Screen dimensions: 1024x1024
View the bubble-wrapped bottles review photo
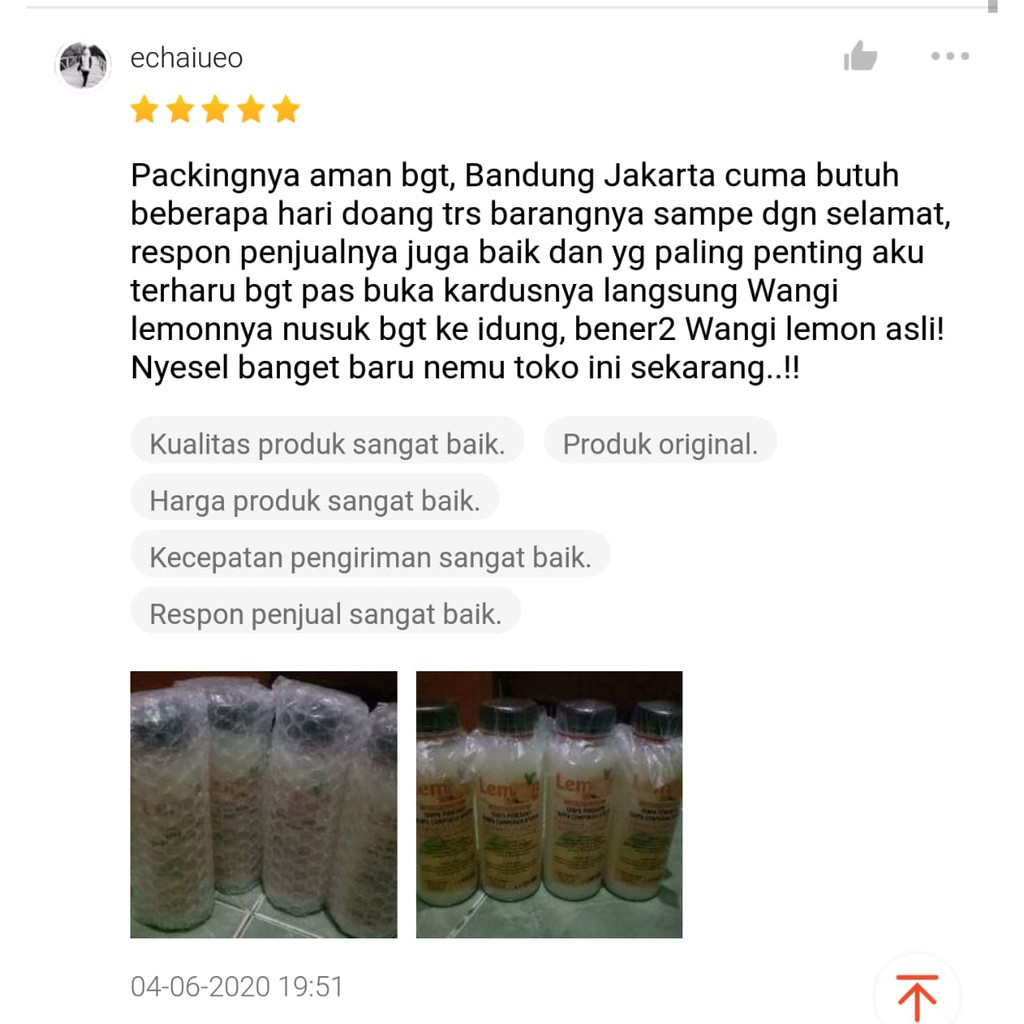264,804
